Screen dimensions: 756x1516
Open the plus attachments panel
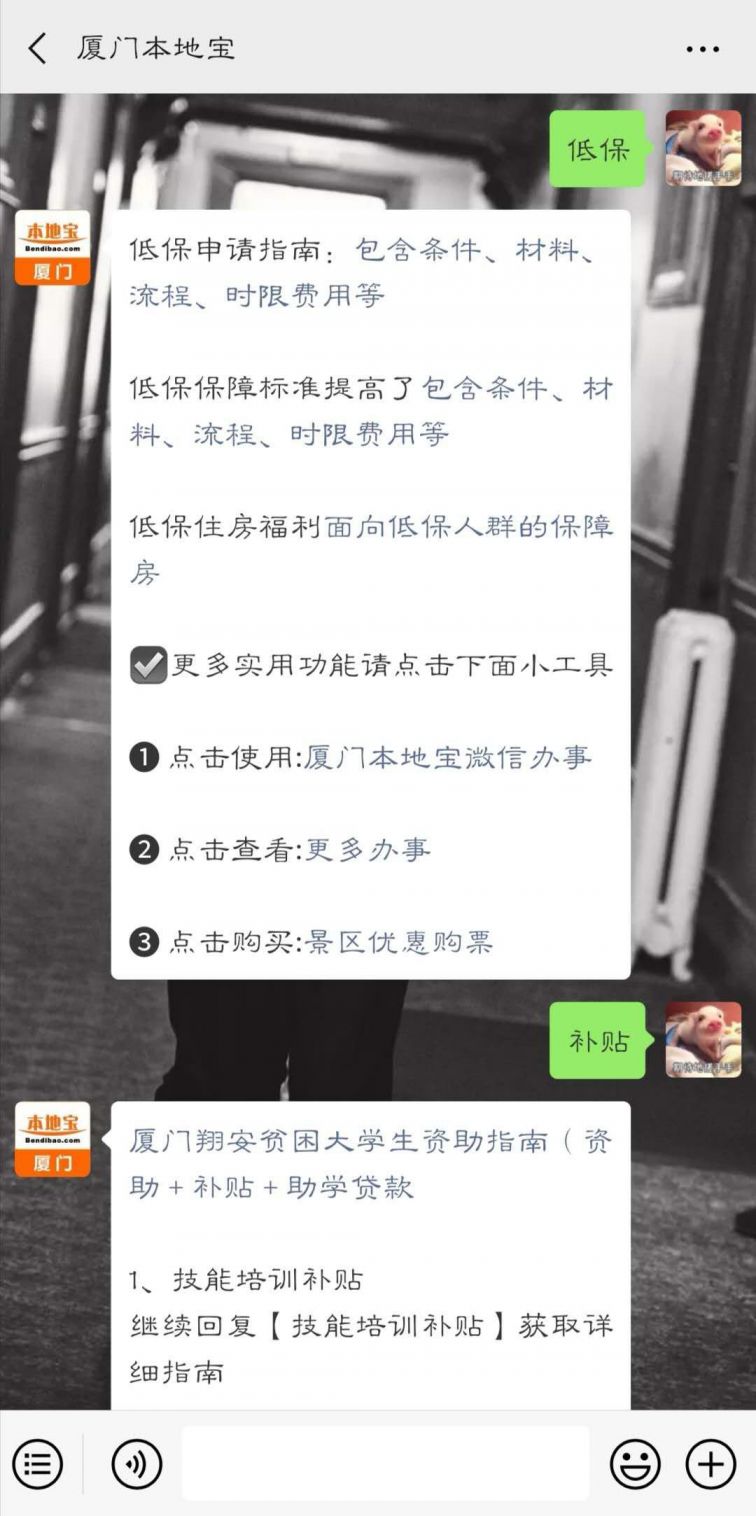point(710,1465)
